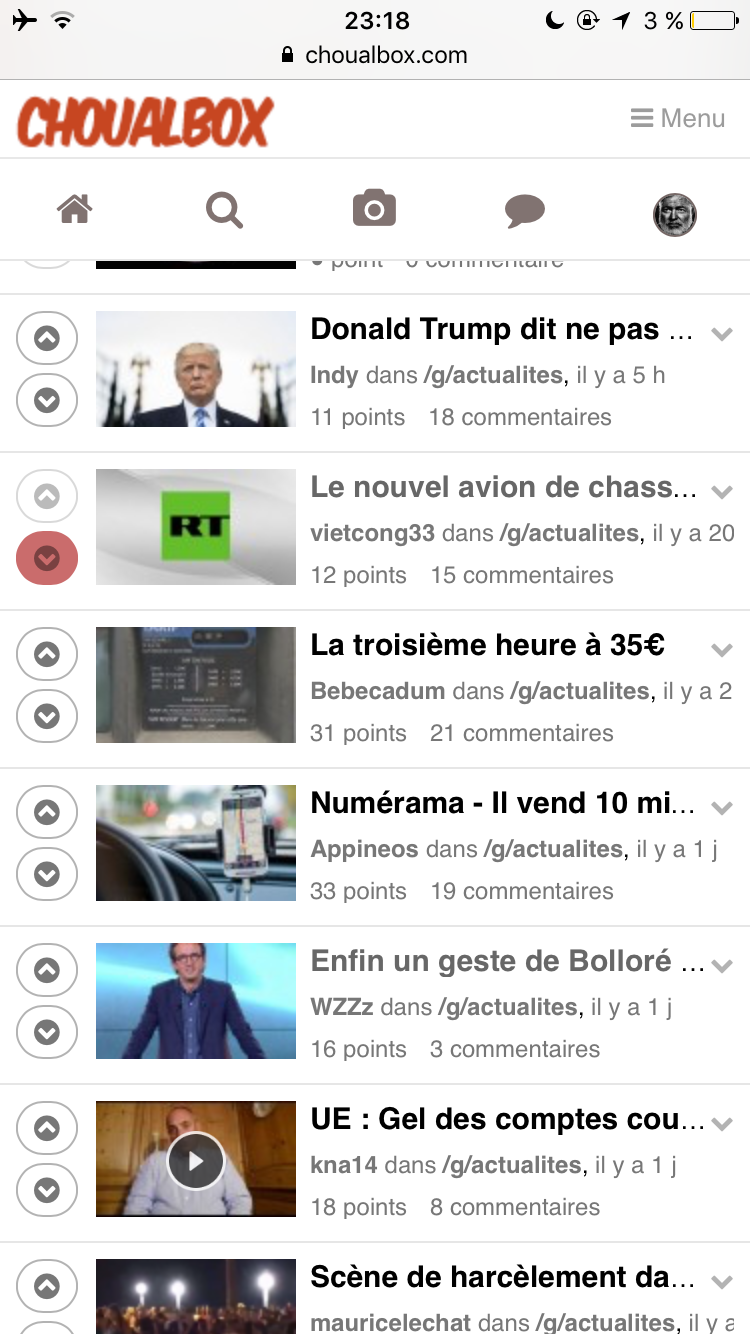750x1334 pixels.
Task: Go to the home icon
Action: click(75, 211)
